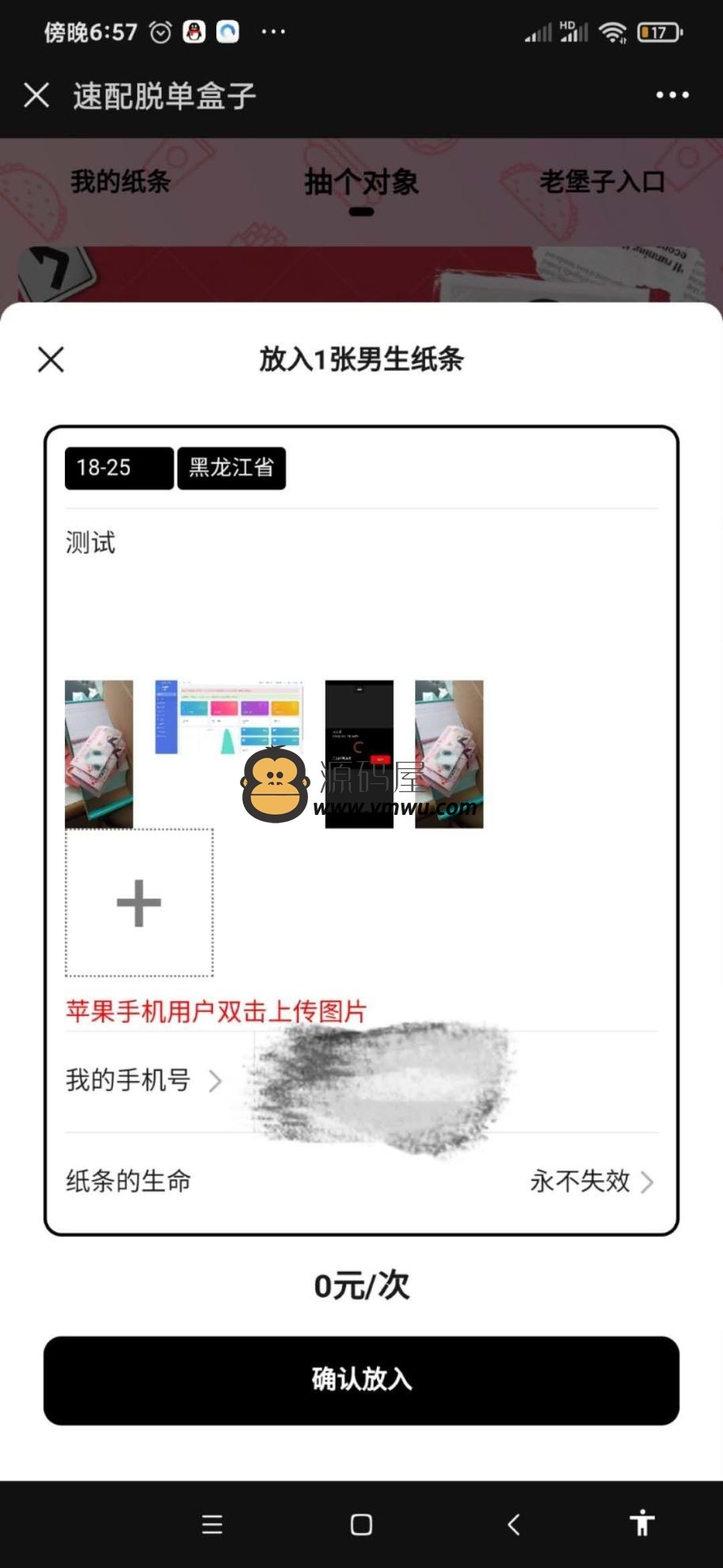Open the dashboard screenshot thumbnail
The image size is (723, 1568).
click(229, 717)
